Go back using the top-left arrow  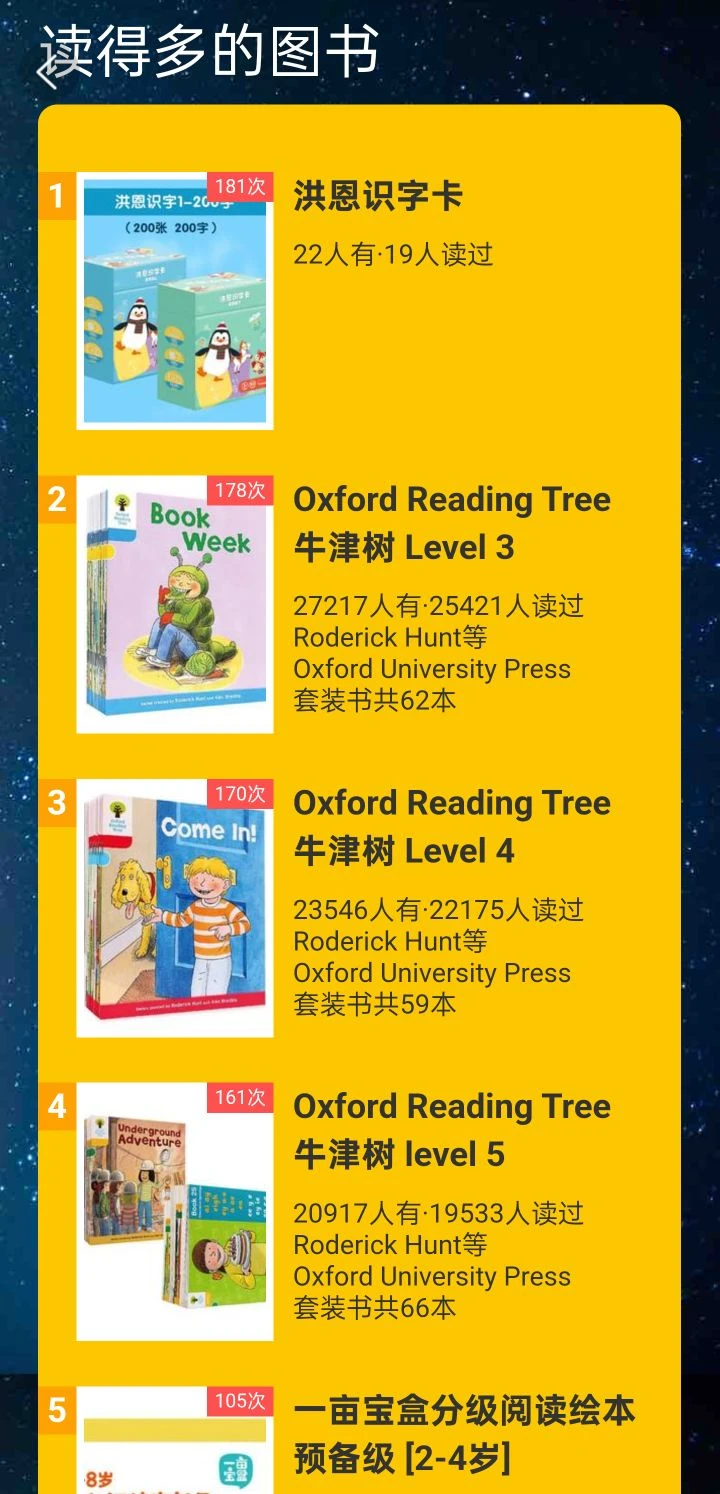tap(47, 72)
